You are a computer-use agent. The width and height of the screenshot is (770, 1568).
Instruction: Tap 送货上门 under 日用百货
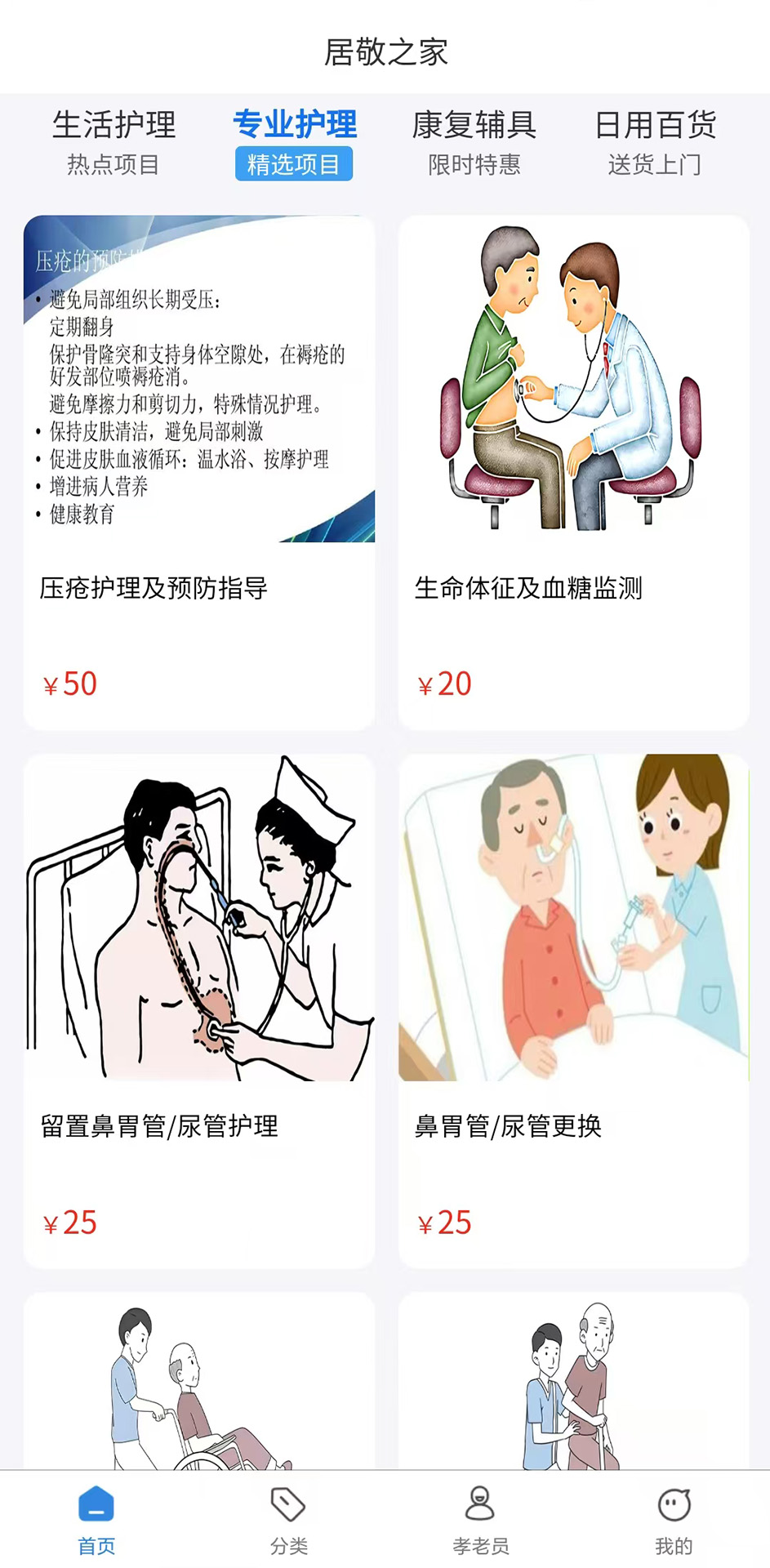click(x=656, y=164)
